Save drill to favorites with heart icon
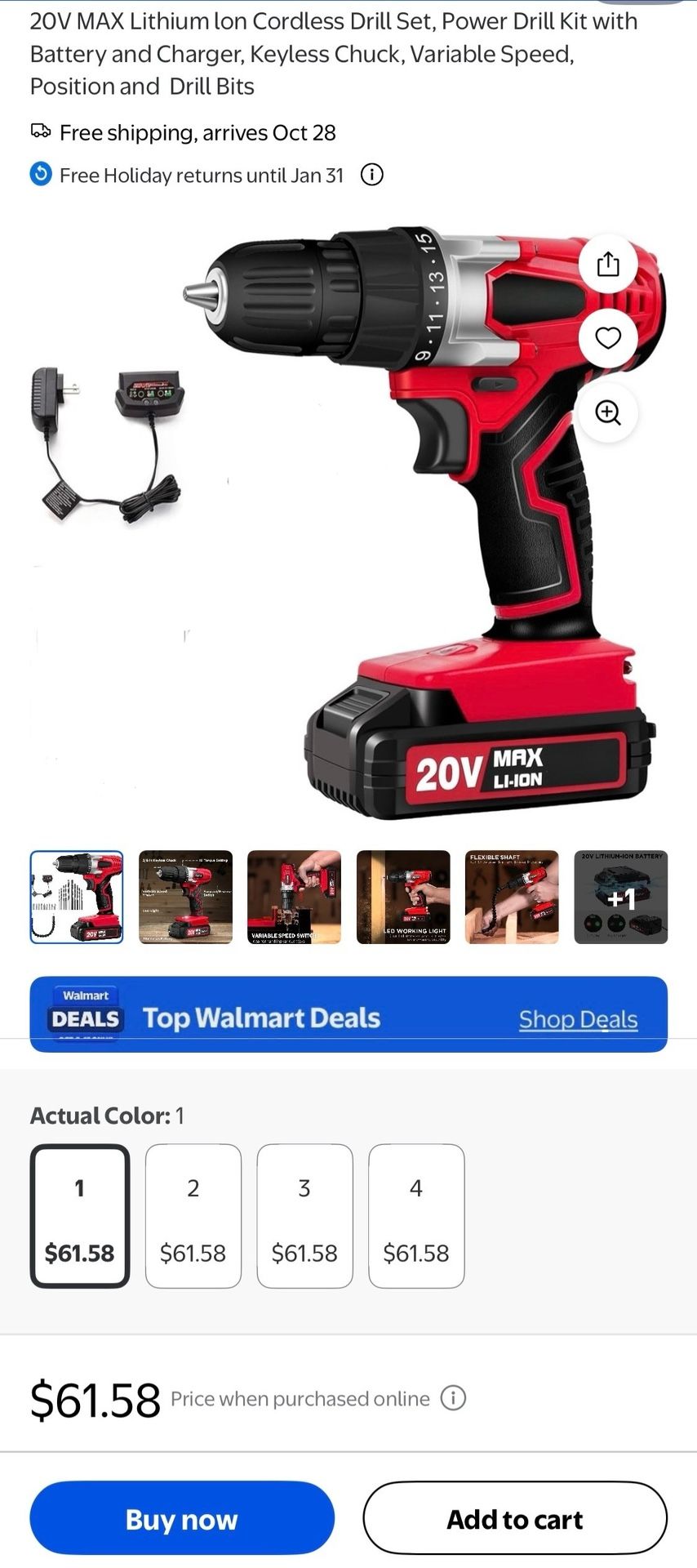697x1568 pixels. tap(607, 337)
